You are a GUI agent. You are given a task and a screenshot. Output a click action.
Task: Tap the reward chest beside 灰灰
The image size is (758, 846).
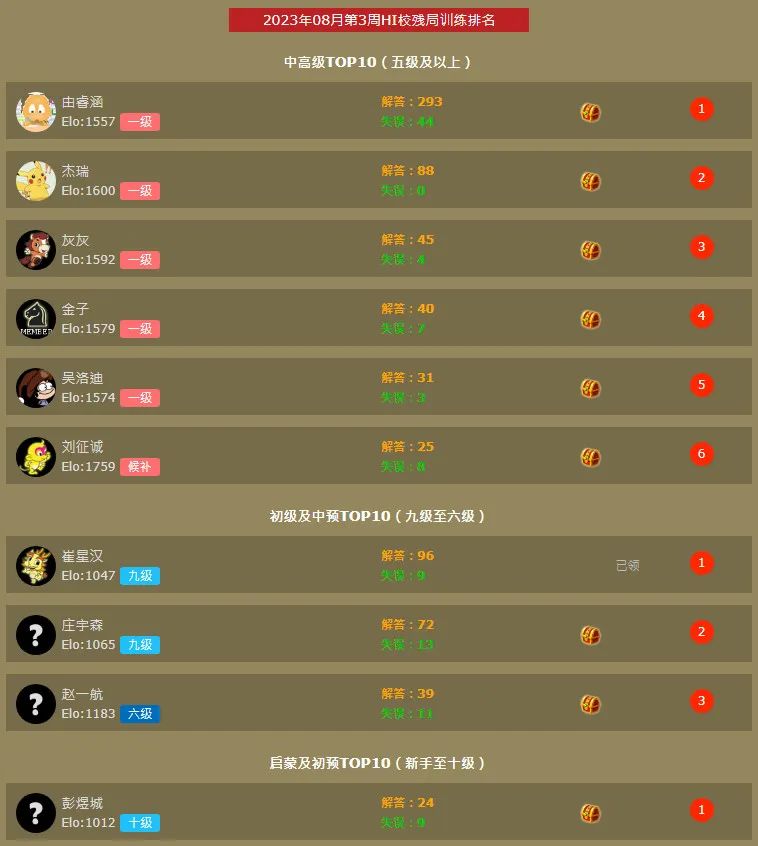click(x=591, y=250)
